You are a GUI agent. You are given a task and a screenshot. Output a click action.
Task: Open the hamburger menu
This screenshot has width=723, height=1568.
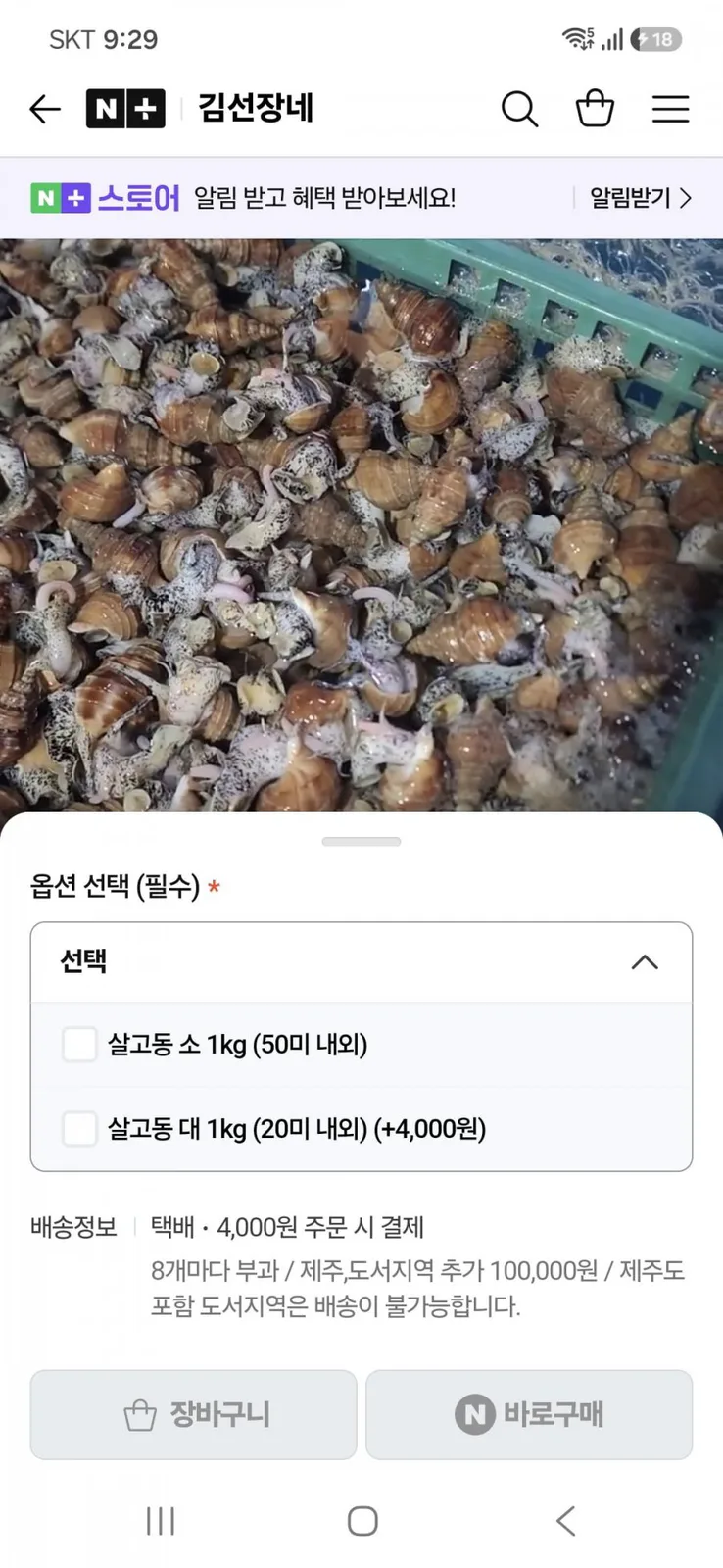coord(671,109)
